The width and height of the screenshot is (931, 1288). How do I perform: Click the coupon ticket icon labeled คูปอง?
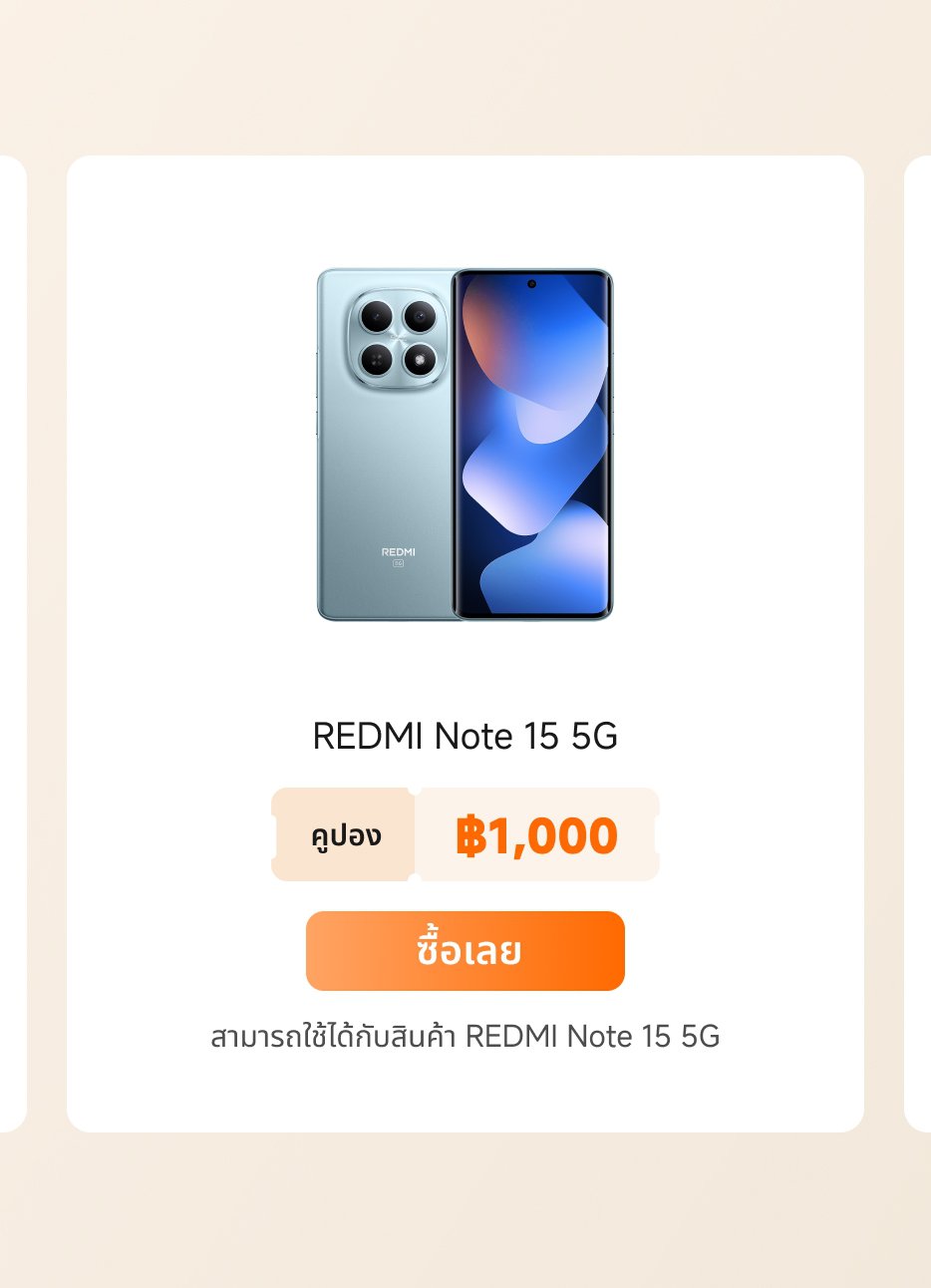coord(344,835)
